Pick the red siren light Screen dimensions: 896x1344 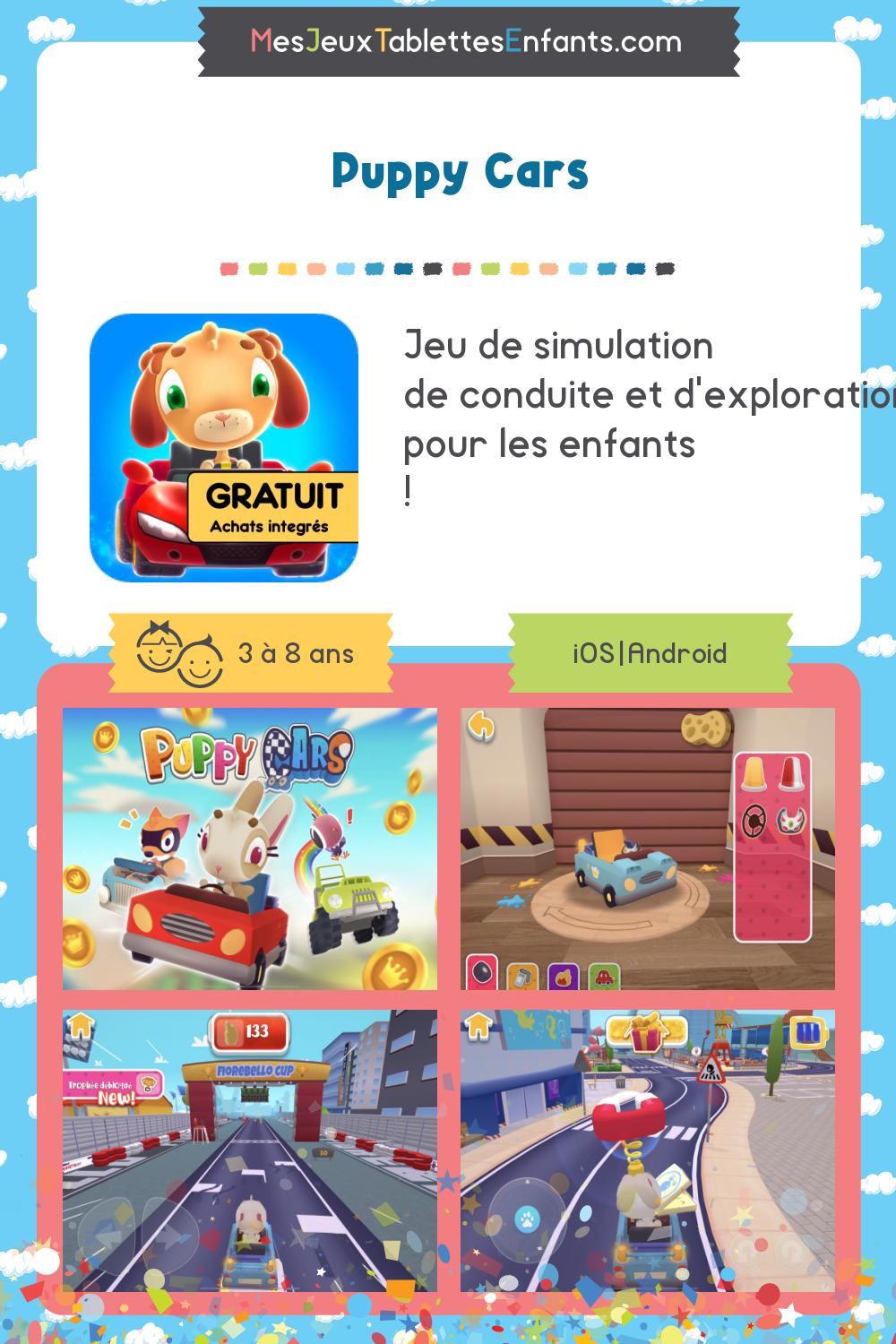tap(791, 773)
